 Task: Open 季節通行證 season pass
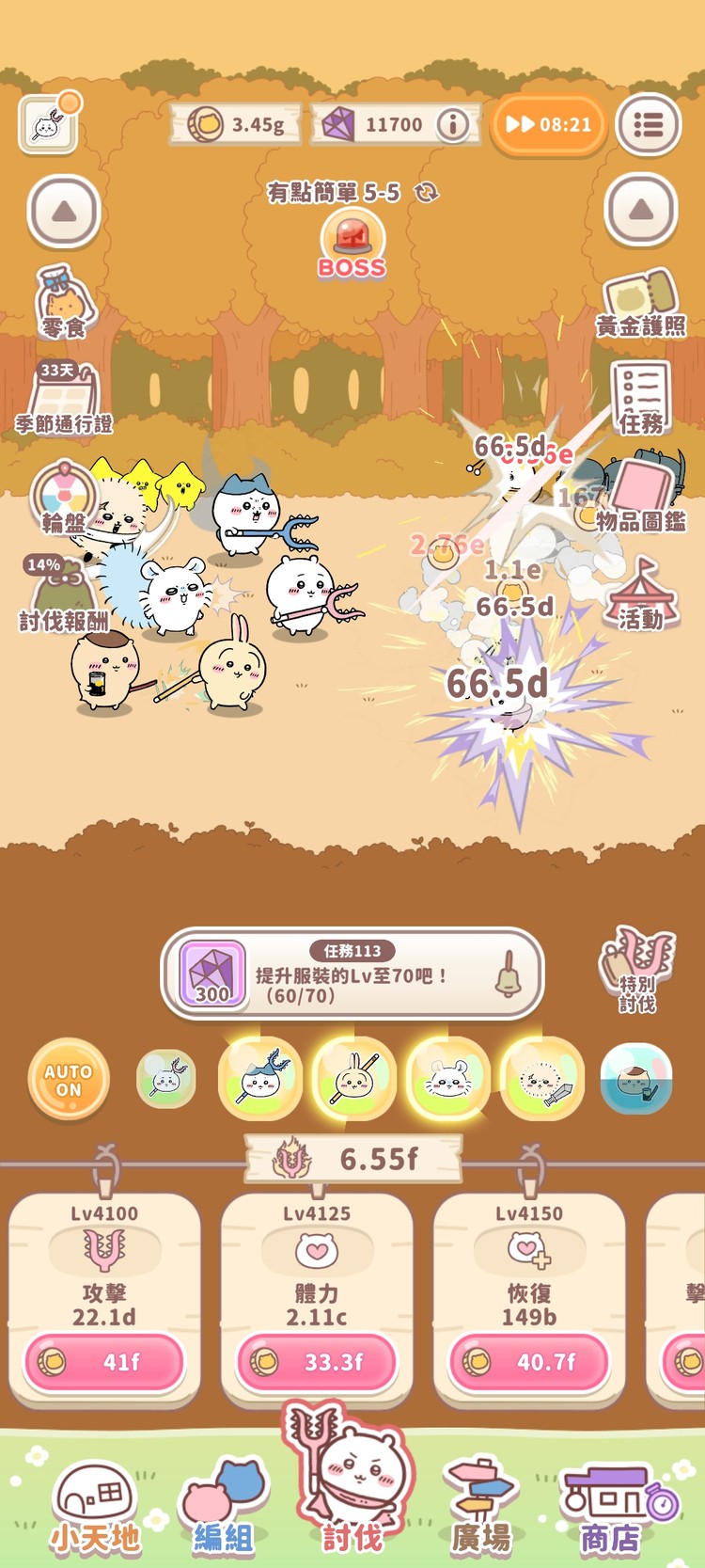tap(64, 397)
